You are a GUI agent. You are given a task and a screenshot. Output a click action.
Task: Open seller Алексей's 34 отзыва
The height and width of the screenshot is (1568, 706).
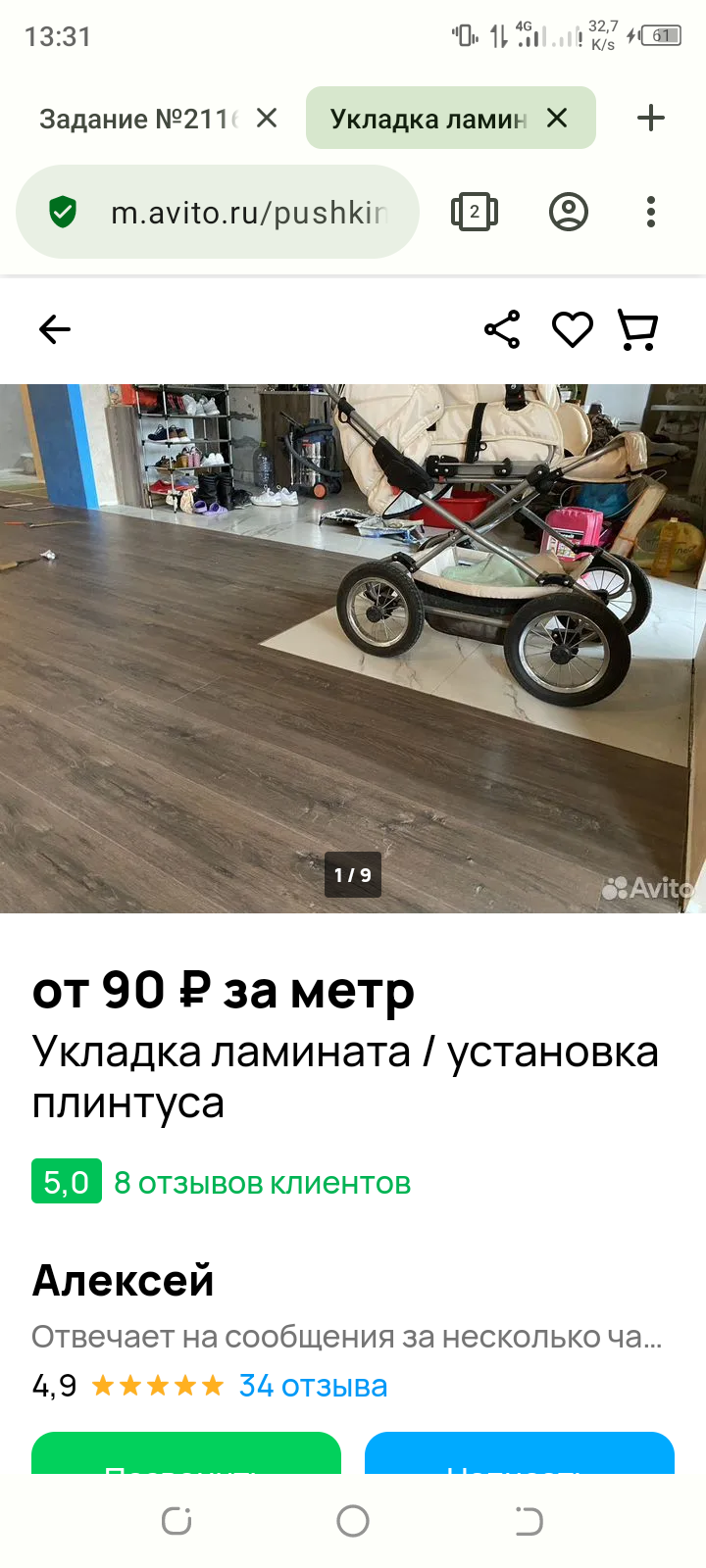[313, 1386]
